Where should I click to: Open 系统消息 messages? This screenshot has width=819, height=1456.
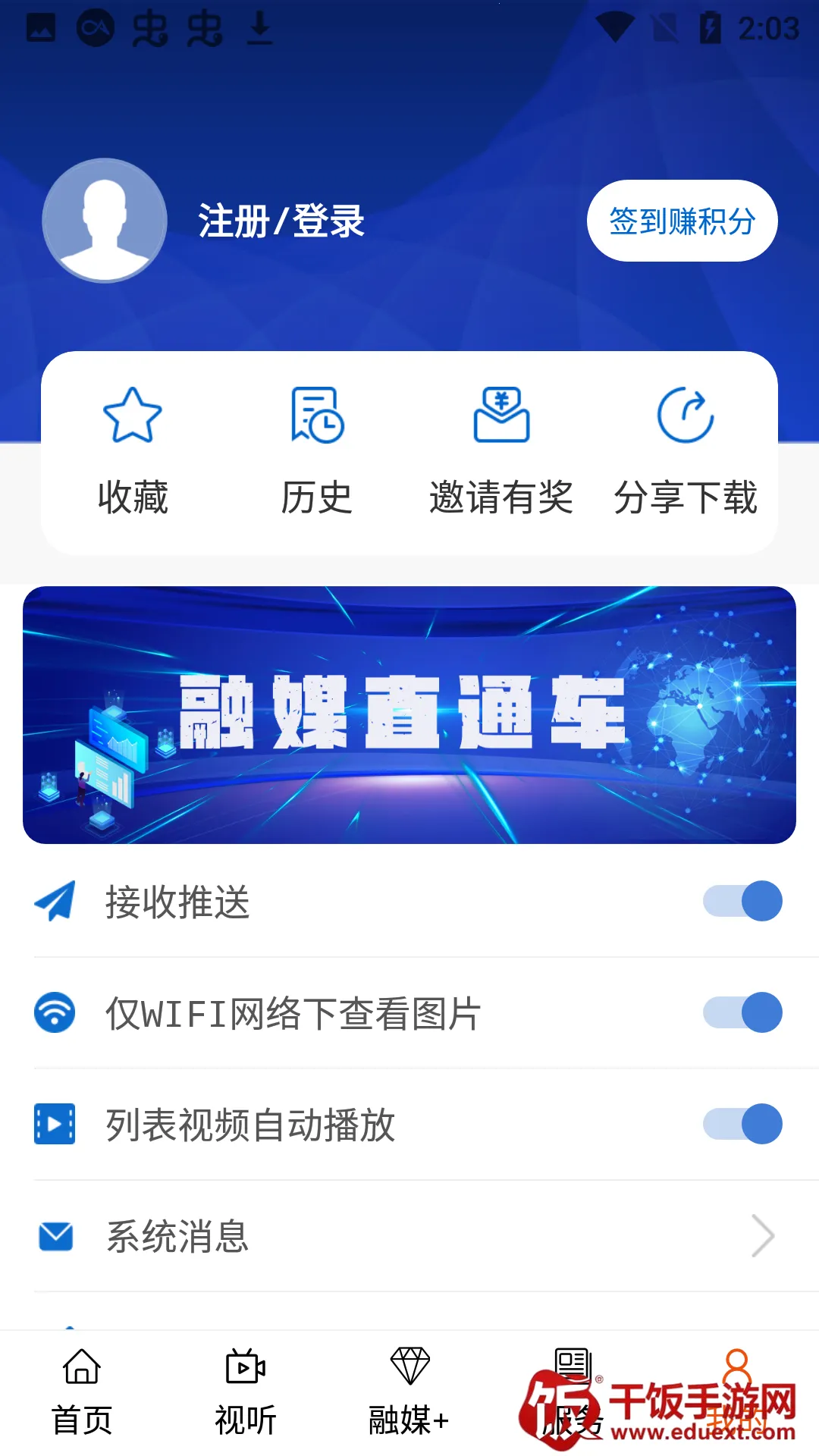click(409, 1236)
